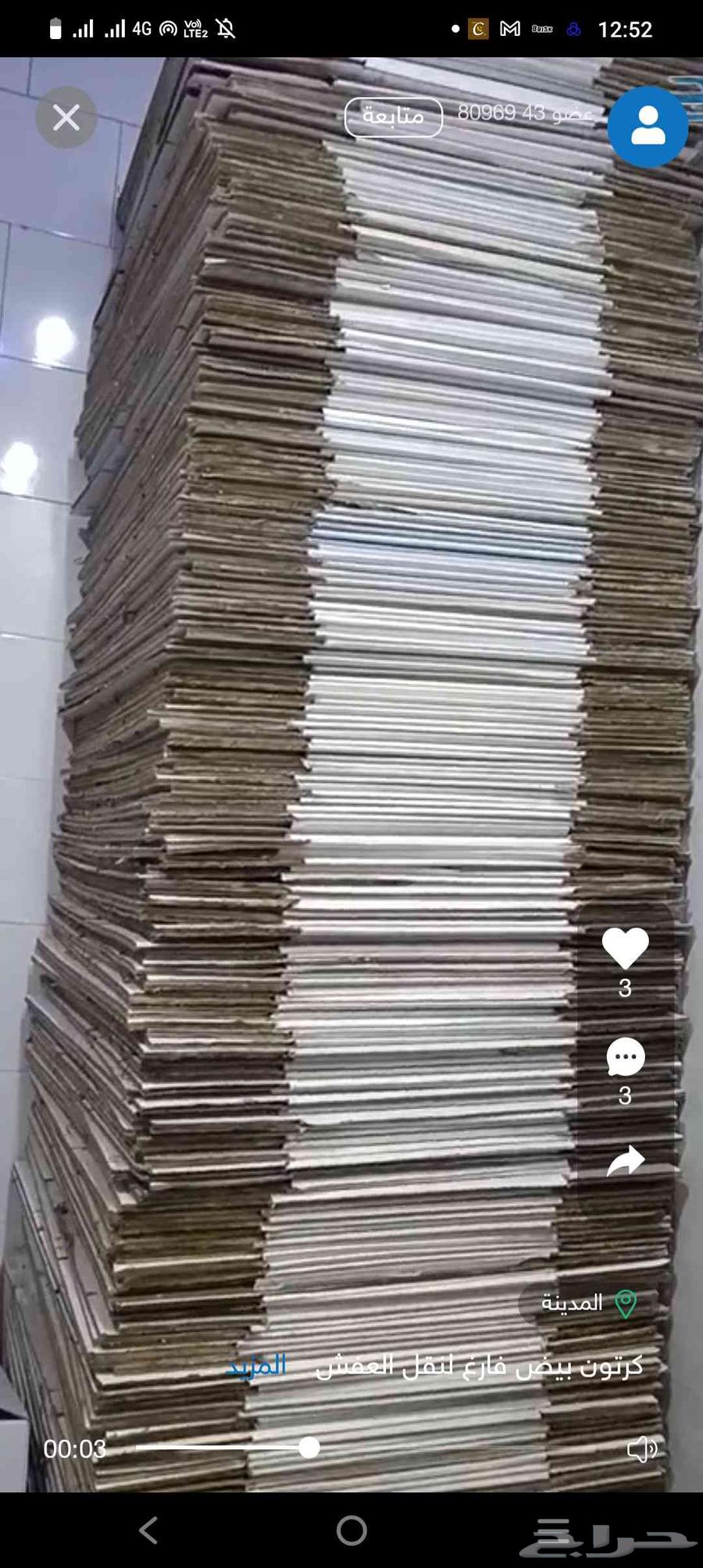This screenshot has height=1568, width=703.
Task: Open Gmail from the status bar
Action: (x=509, y=29)
